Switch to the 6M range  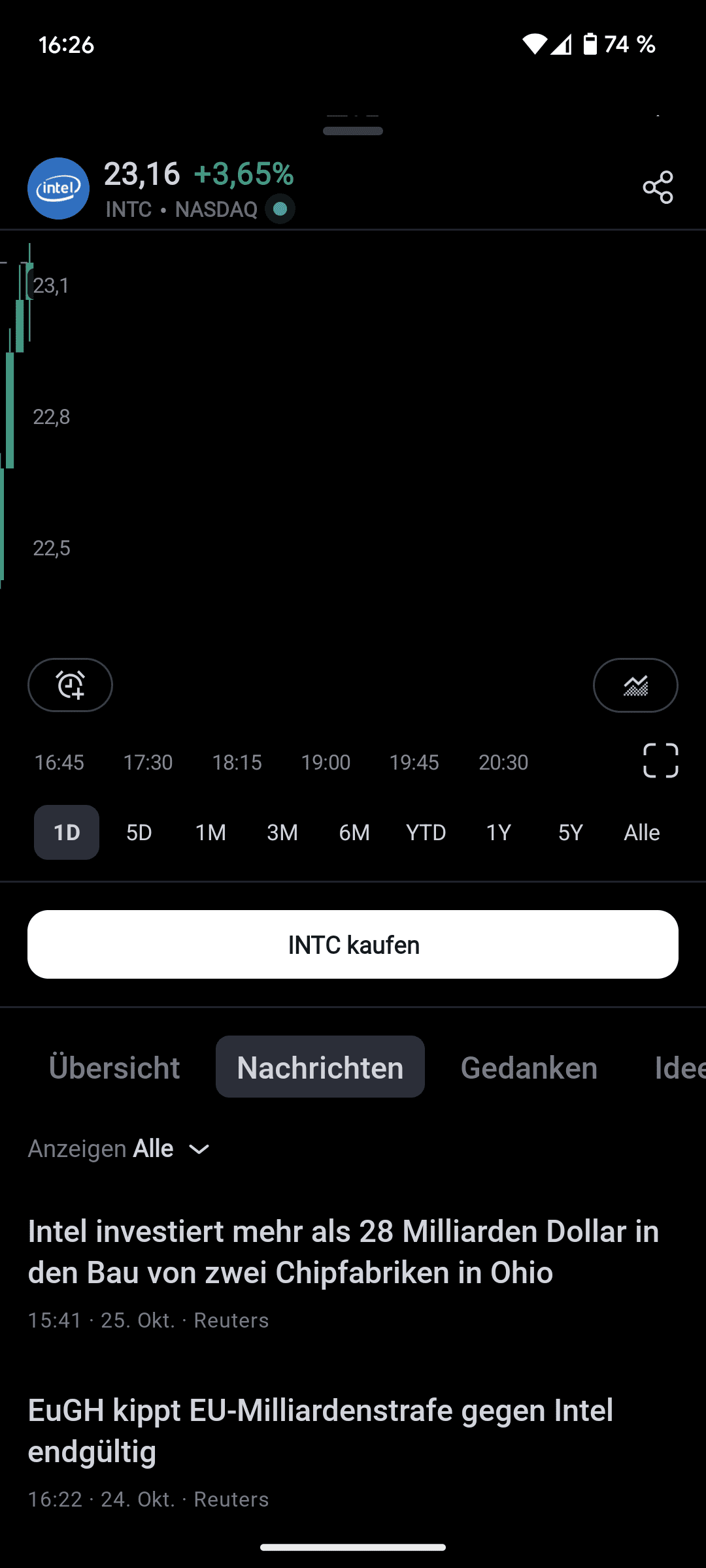click(x=354, y=832)
